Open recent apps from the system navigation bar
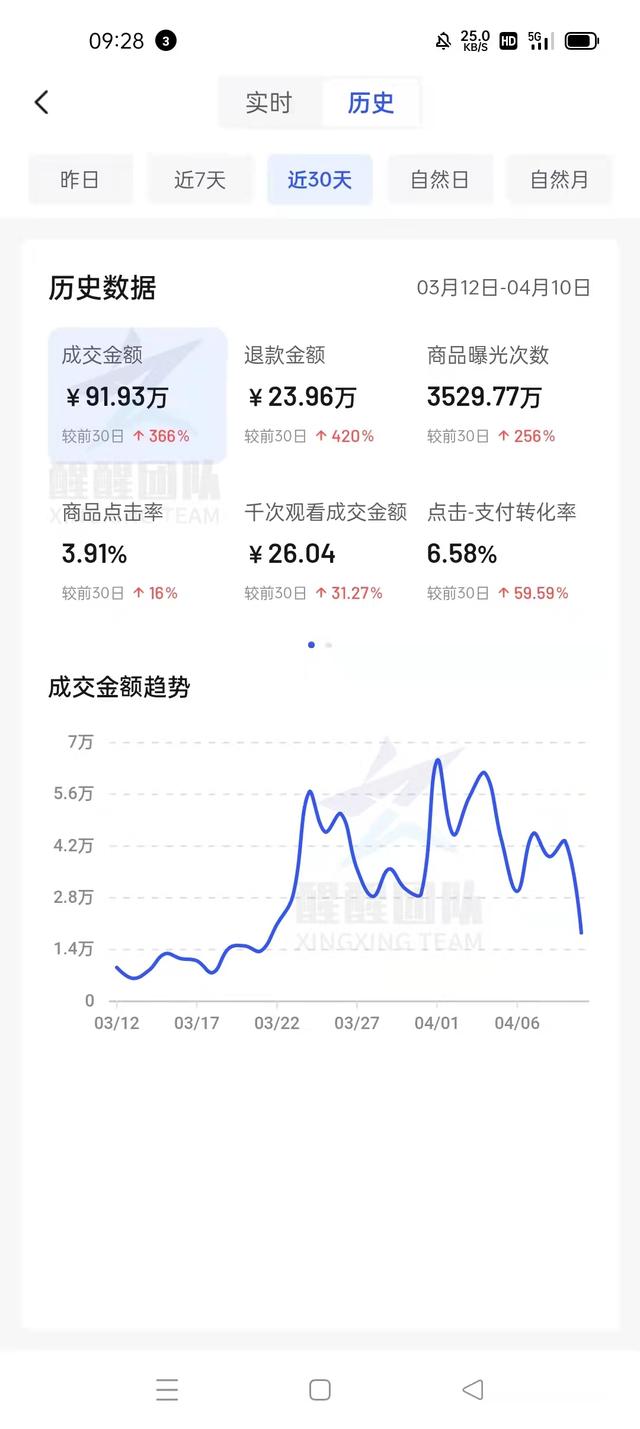Image resolution: width=640 pixels, height=1429 pixels. [167, 1389]
